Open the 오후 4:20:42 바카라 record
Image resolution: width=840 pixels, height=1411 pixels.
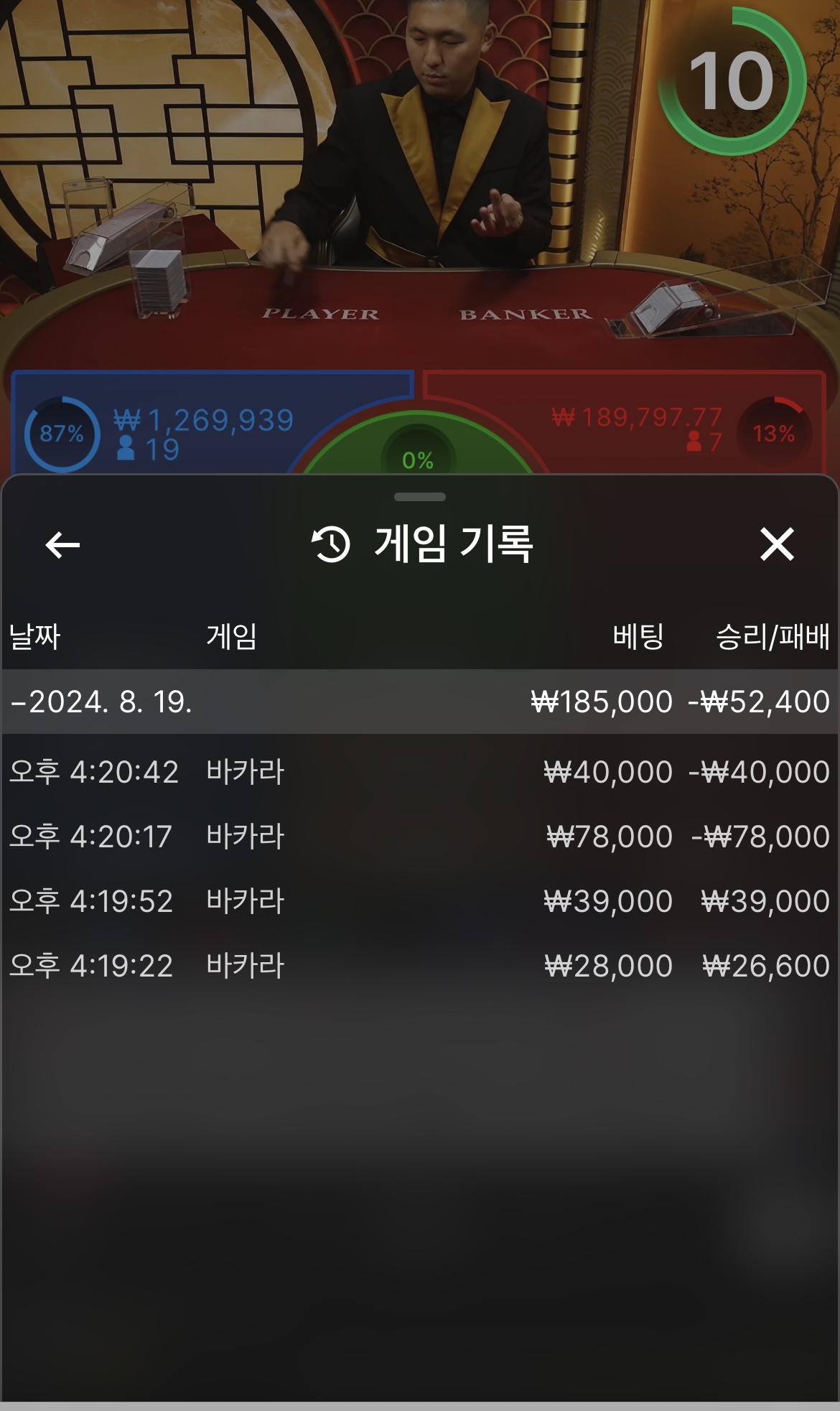[x=419, y=772]
